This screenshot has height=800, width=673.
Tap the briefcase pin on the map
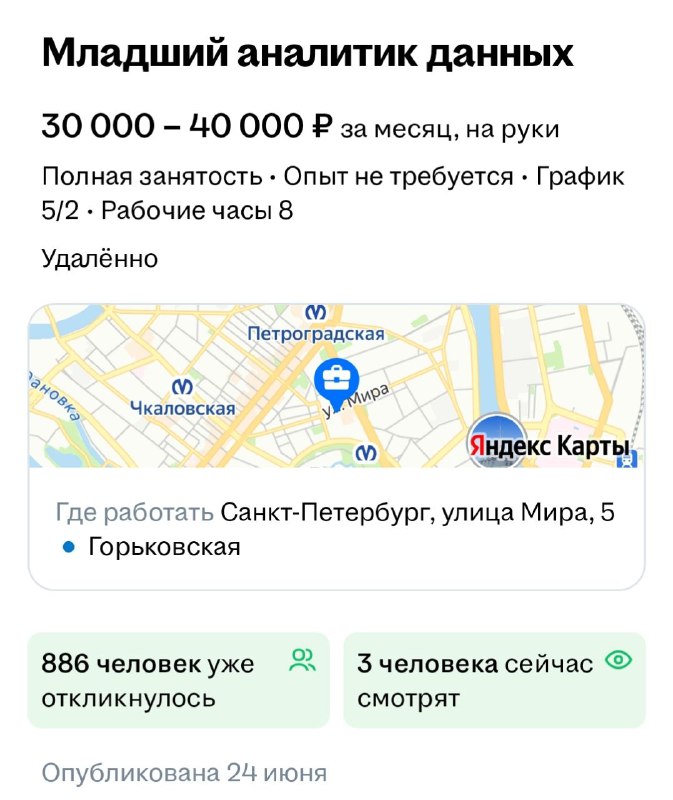tap(336, 383)
